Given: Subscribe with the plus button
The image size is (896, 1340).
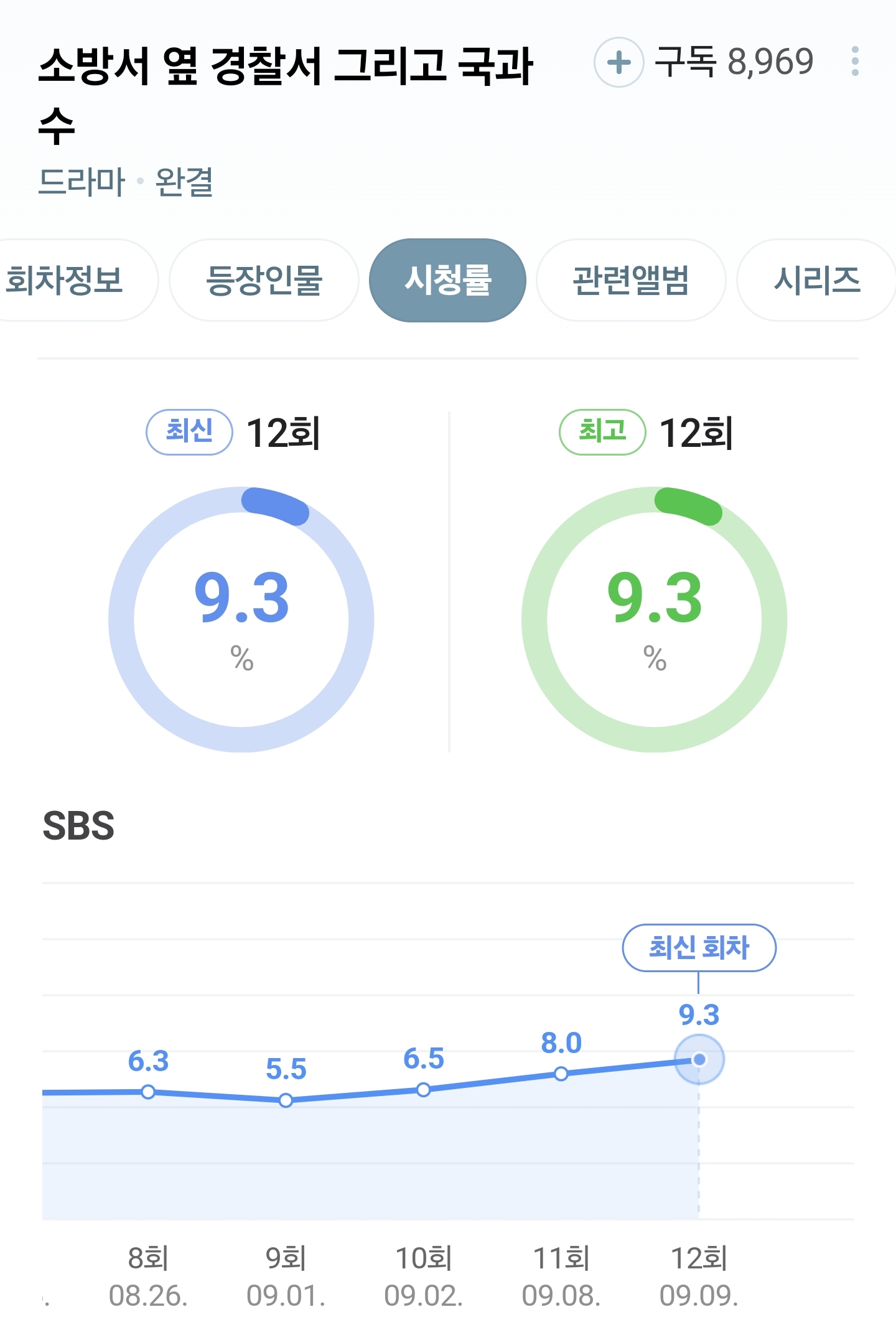Looking at the screenshot, I should point(618,62).
